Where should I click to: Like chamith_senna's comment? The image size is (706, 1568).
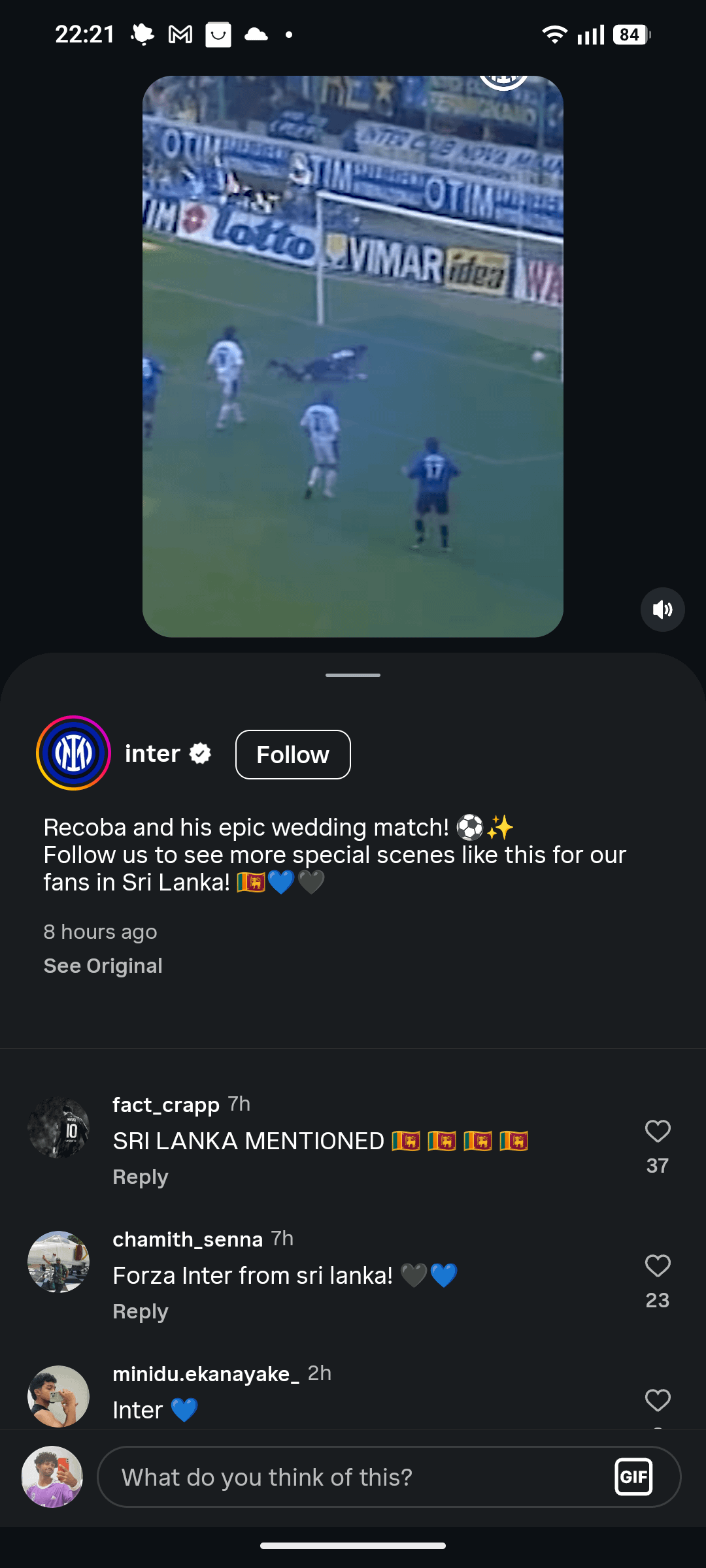tap(658, 1266)
